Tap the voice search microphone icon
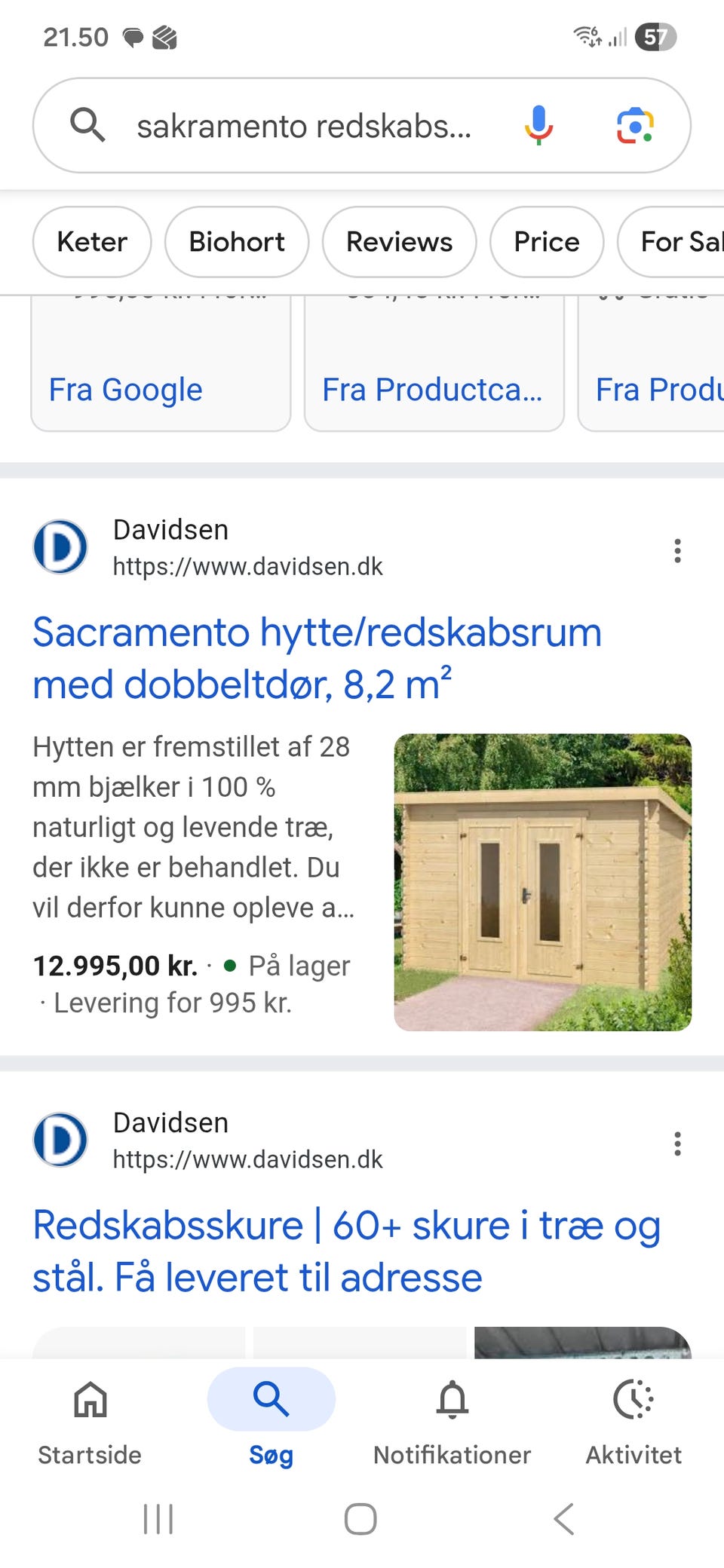Viewport: 724px width, 1568px height. (x=538, y=124)
